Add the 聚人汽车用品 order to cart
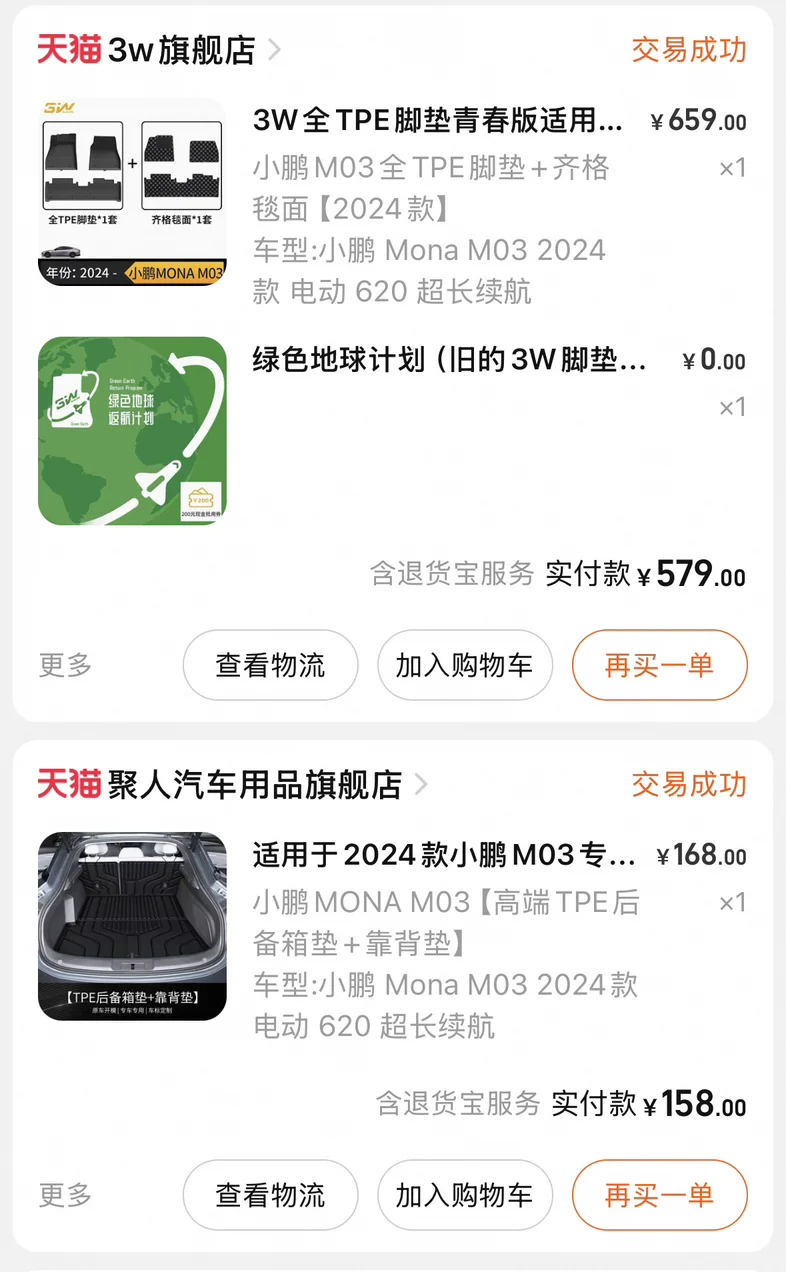The image size is (786, 1272). click(465, 1195)
